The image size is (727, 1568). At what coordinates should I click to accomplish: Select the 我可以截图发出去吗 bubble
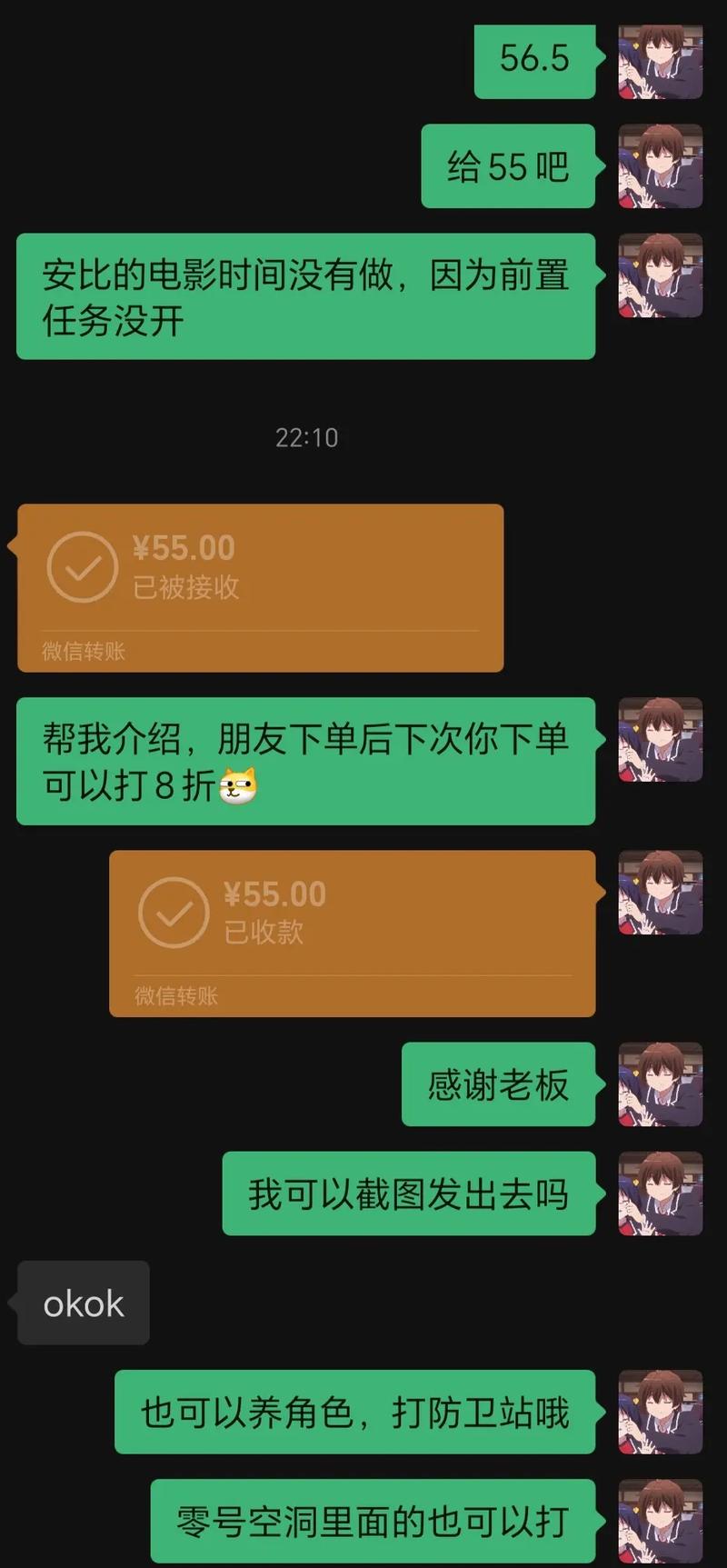coord(408,1196)
